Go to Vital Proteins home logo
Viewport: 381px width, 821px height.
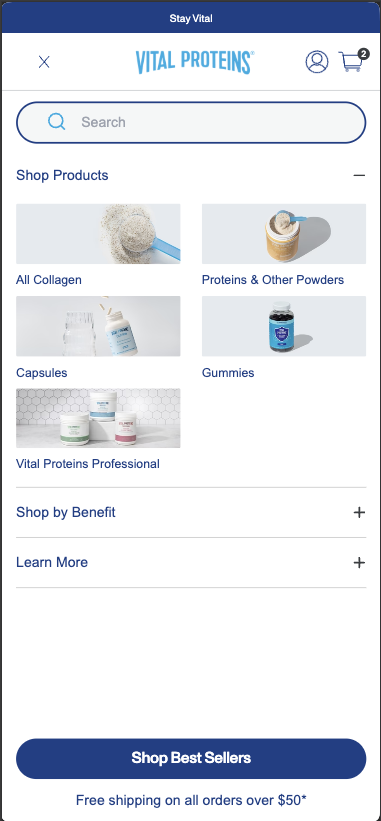195,62
